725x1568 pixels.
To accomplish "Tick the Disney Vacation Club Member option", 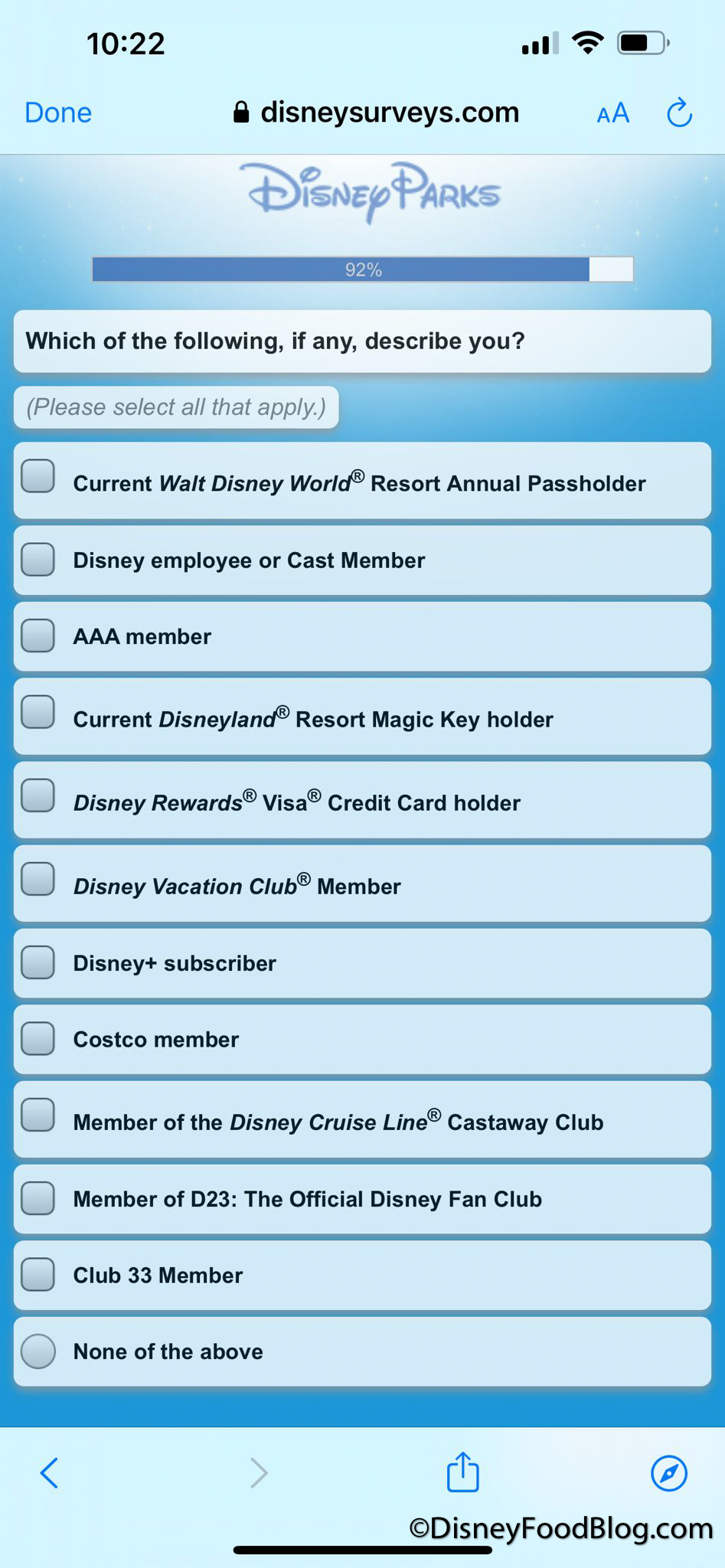I will tap(38, 880).
